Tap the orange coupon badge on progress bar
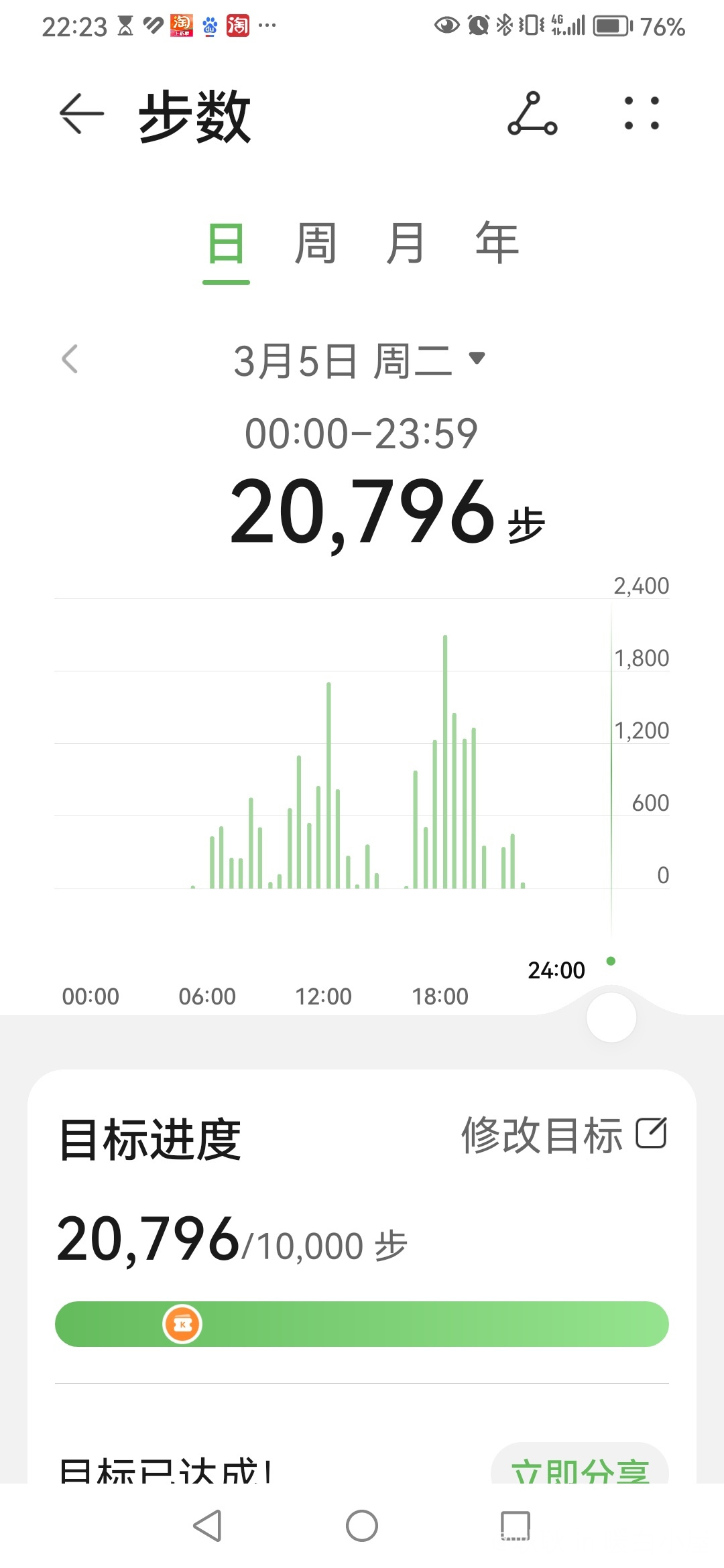The image size is (724, 1568). [182, 1324]
